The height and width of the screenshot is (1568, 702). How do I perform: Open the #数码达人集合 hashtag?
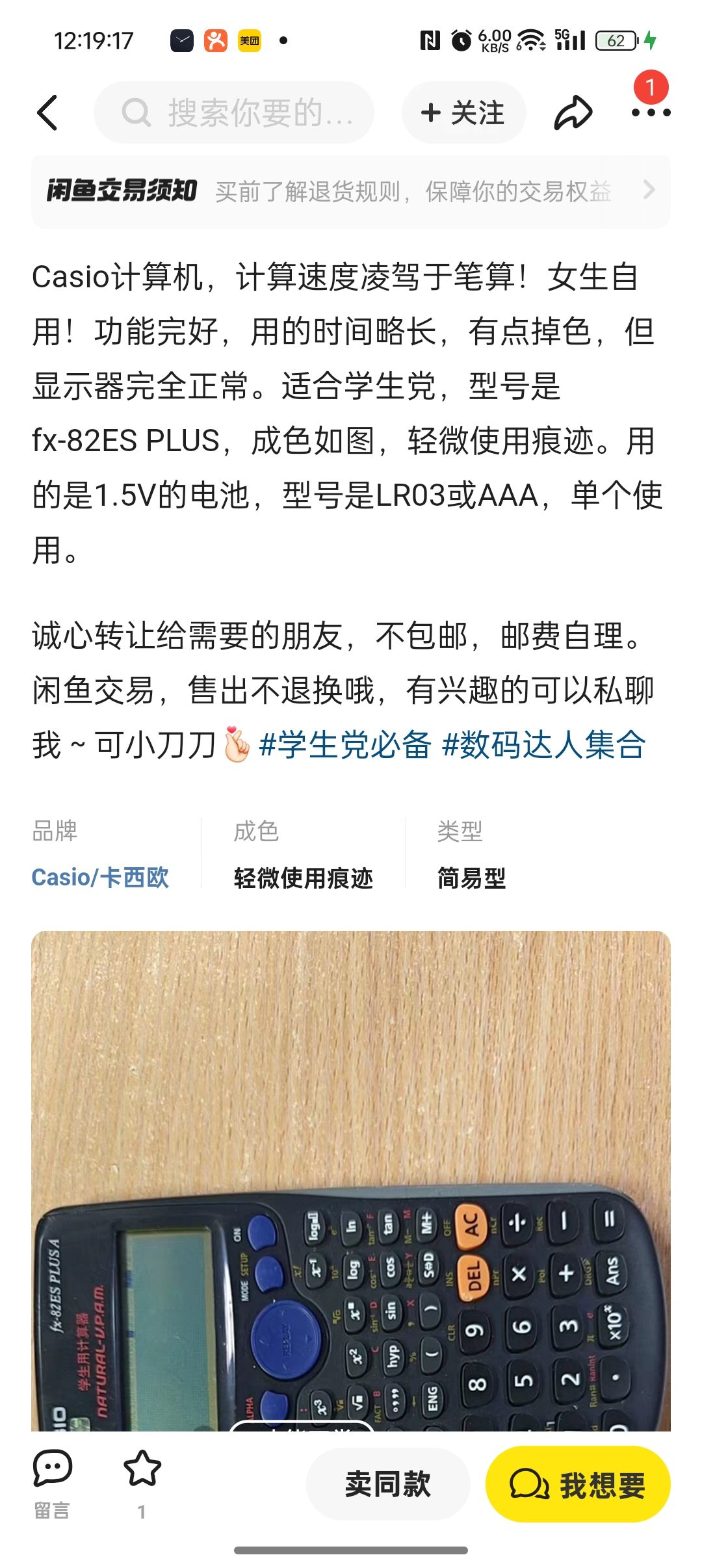point(543,744)
